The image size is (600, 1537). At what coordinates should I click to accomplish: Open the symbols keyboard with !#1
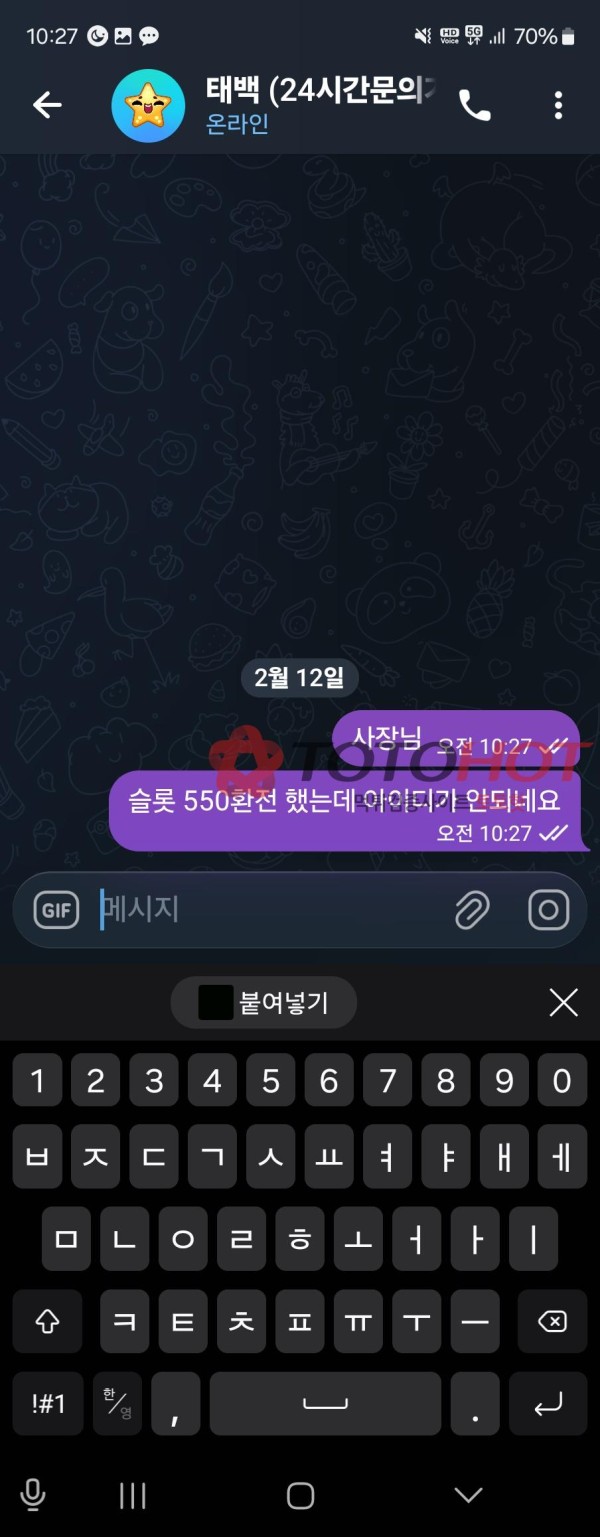pyautogui.click(x=48, y=1404)
